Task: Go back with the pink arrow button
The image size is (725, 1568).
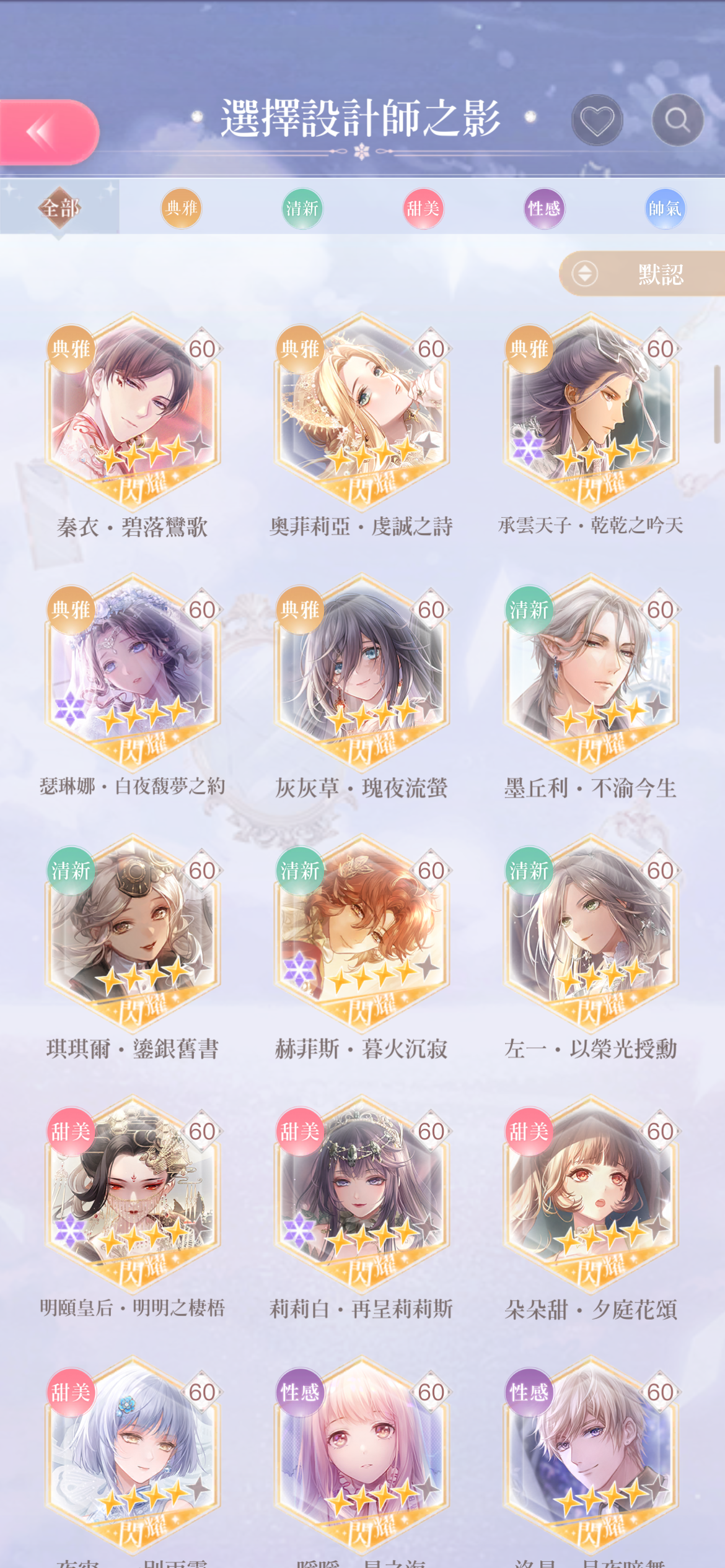Action: coord(48,132)
